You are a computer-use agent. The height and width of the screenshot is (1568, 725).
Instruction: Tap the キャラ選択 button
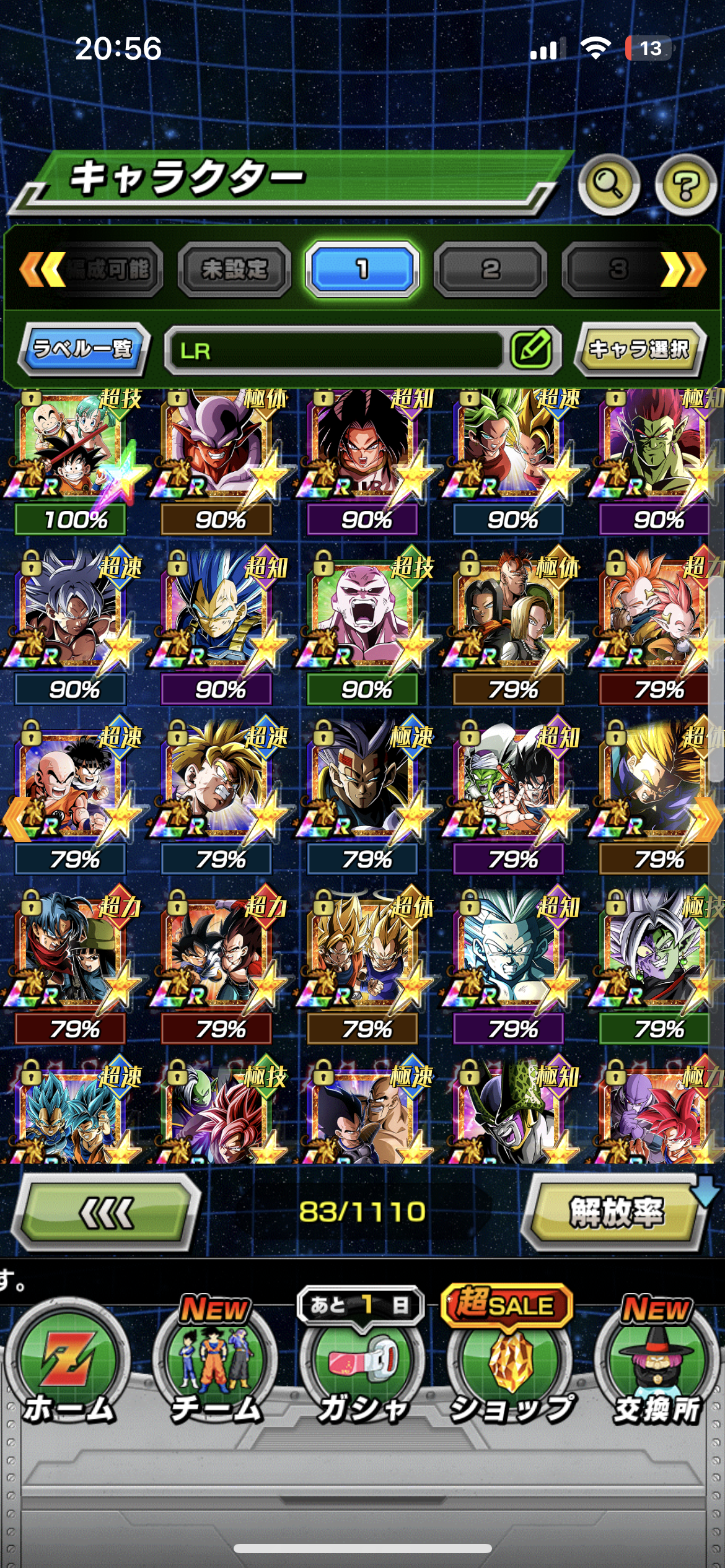[x=639, y=349]
